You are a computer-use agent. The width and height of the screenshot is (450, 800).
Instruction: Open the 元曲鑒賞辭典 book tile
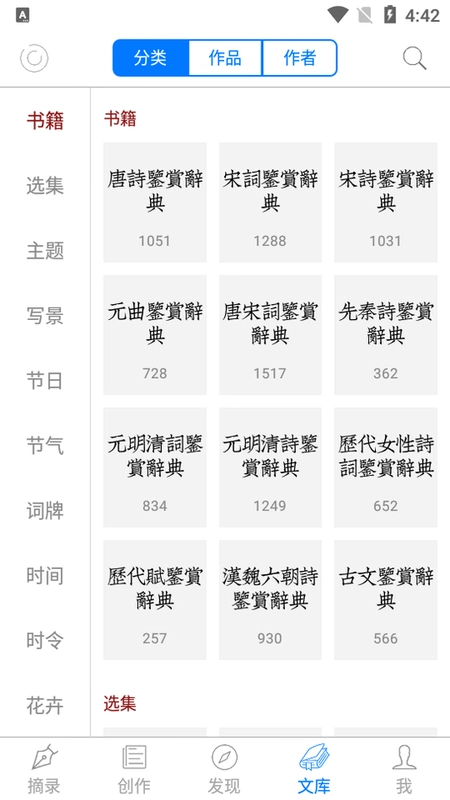tap(155, 335)
